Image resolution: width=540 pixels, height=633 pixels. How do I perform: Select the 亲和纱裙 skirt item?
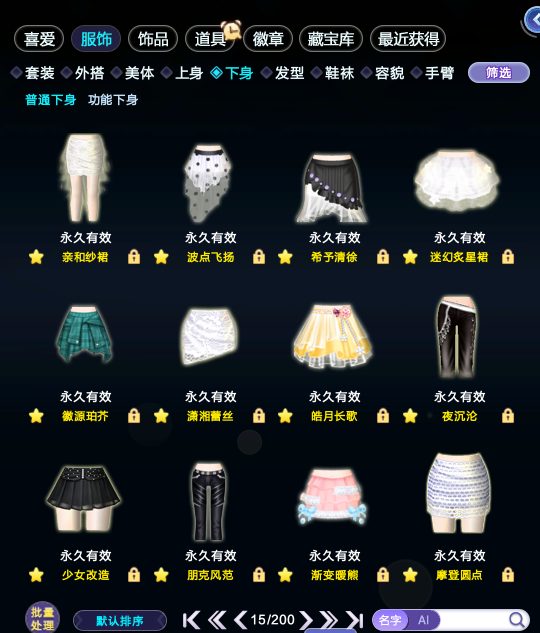pos(85,178)
